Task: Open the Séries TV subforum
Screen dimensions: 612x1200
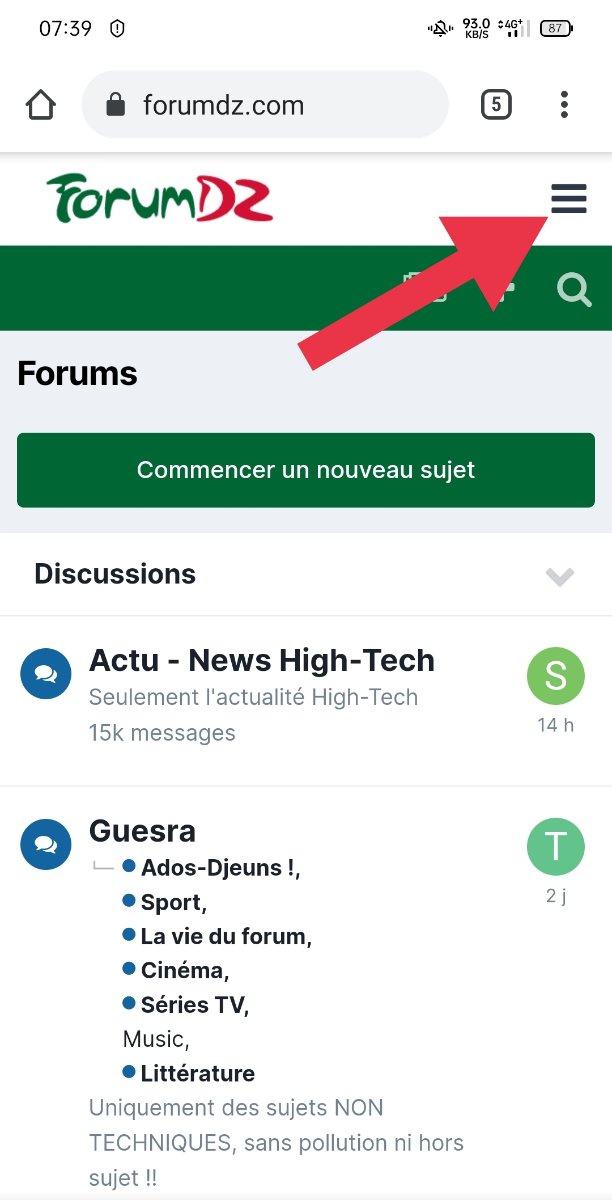Action: (194, 1005)
